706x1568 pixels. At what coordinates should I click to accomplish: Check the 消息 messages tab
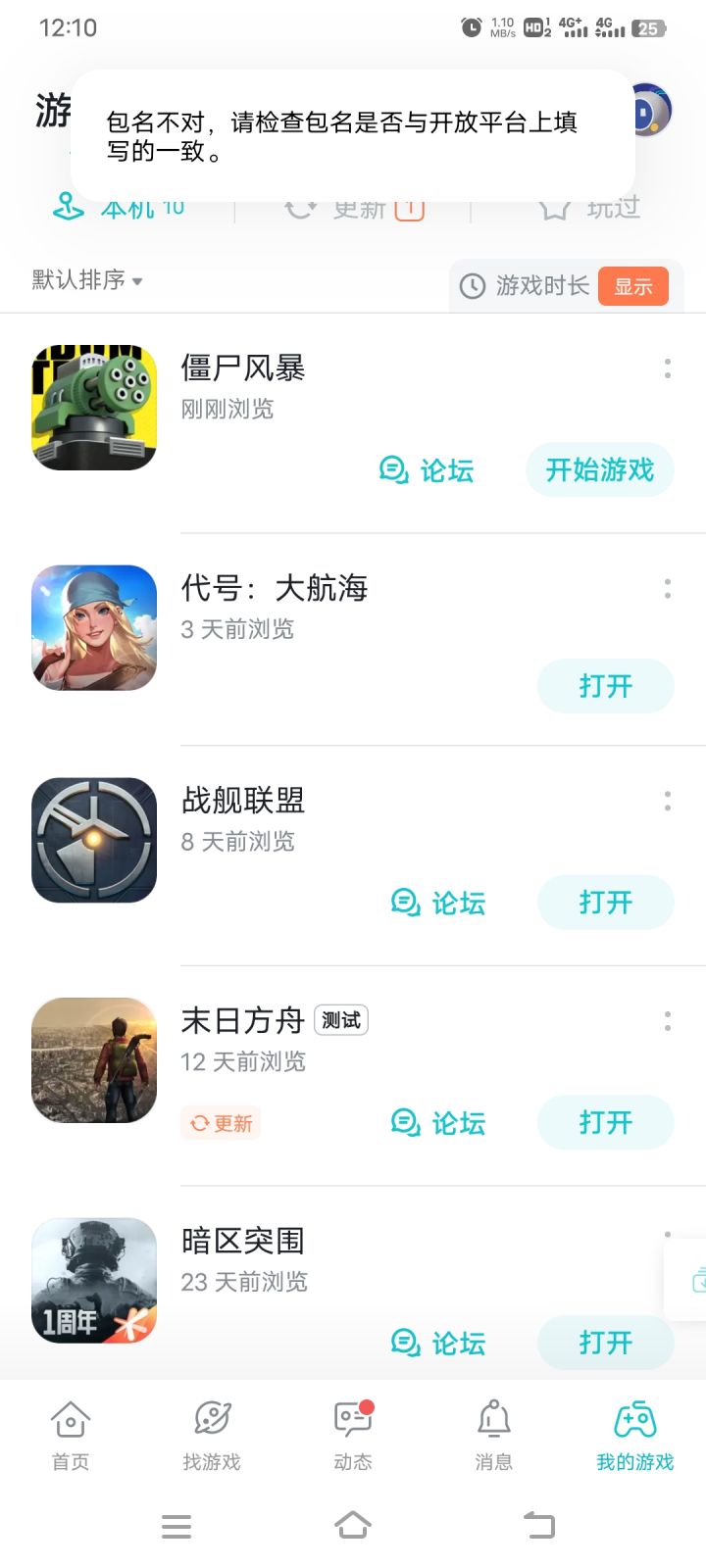(x=493, y=1435)
